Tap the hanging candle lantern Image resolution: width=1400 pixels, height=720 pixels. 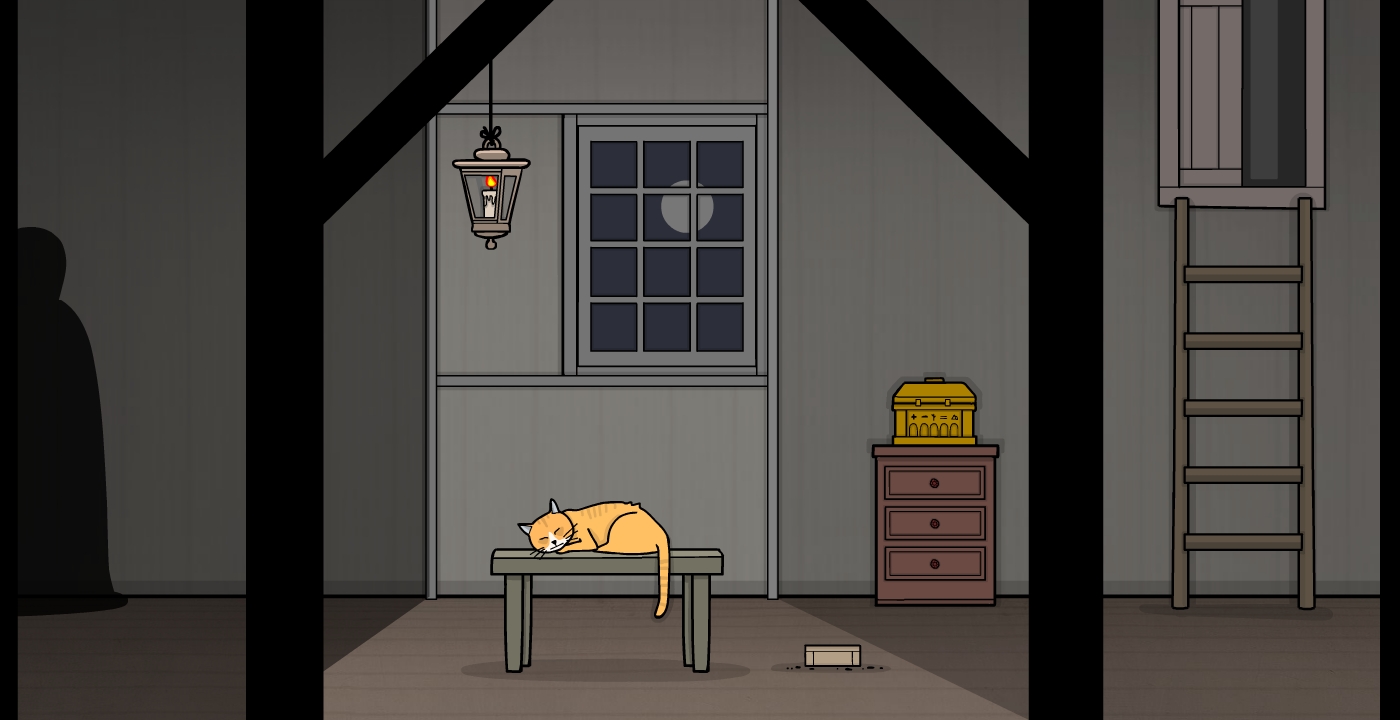coord(490,195)
